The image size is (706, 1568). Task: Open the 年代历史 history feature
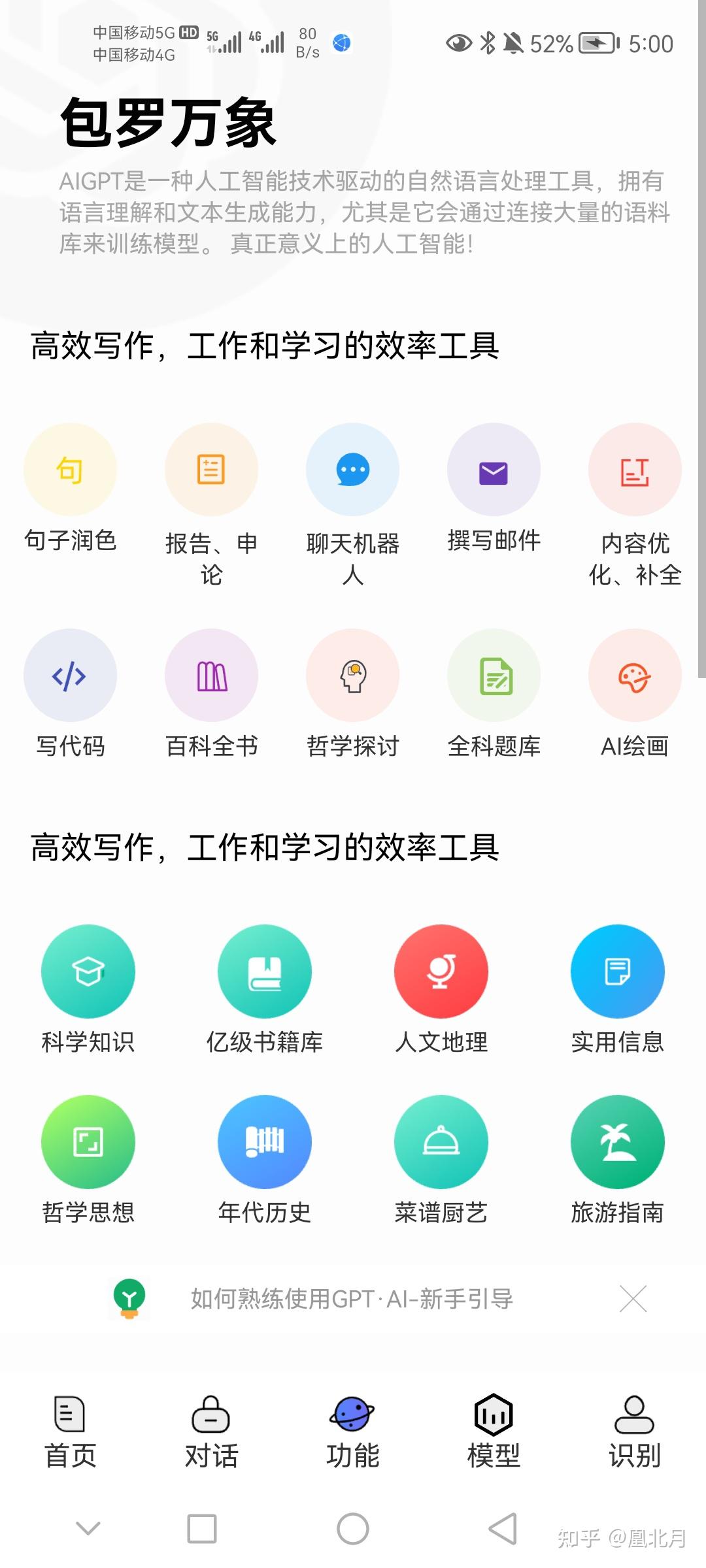pyautogui.click(x=265, y=1141)
